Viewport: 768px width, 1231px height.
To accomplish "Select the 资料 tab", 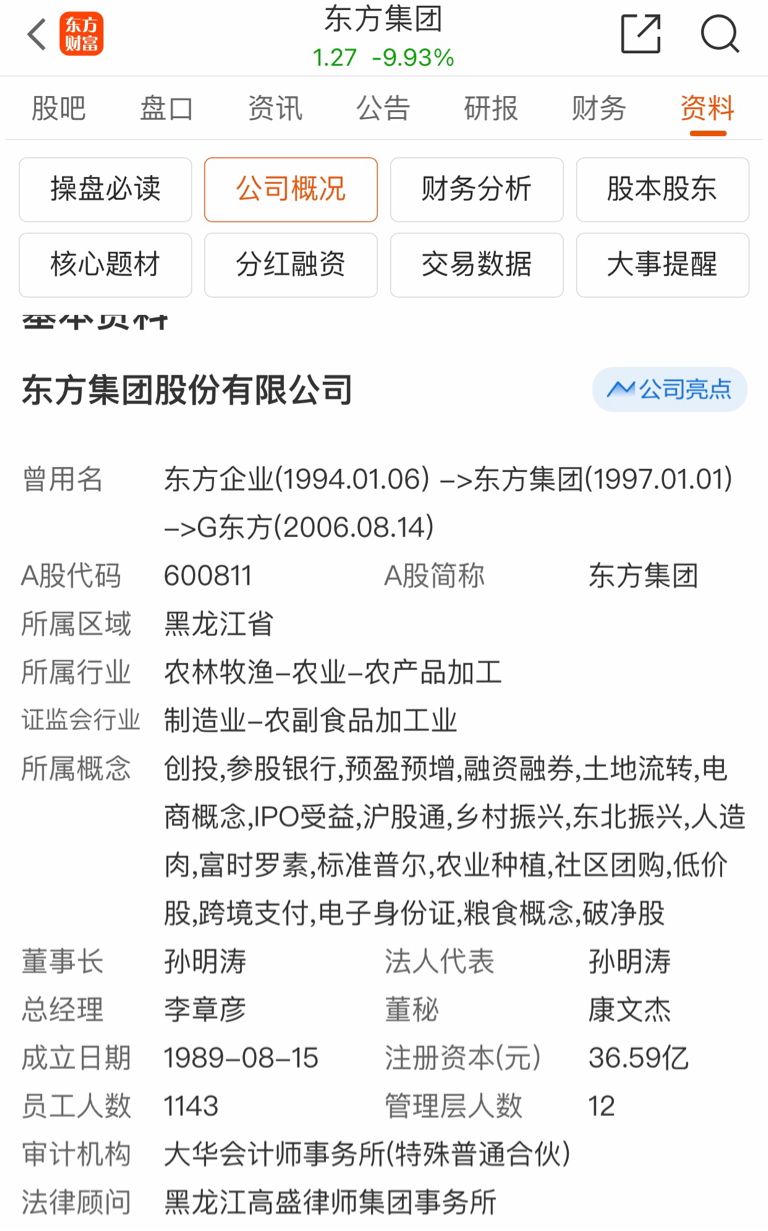I will click(707, 108).
